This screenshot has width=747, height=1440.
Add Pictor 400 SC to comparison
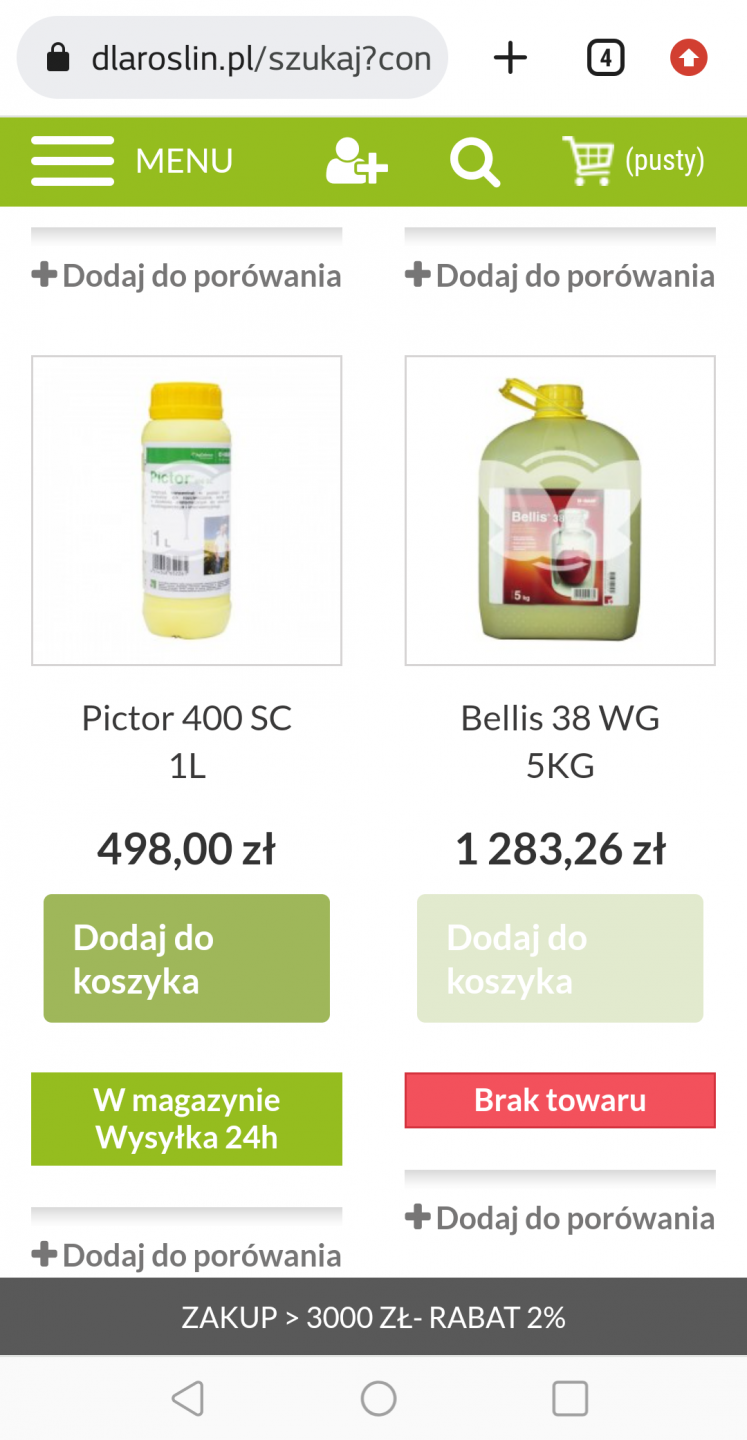[x=187, y=1255]
